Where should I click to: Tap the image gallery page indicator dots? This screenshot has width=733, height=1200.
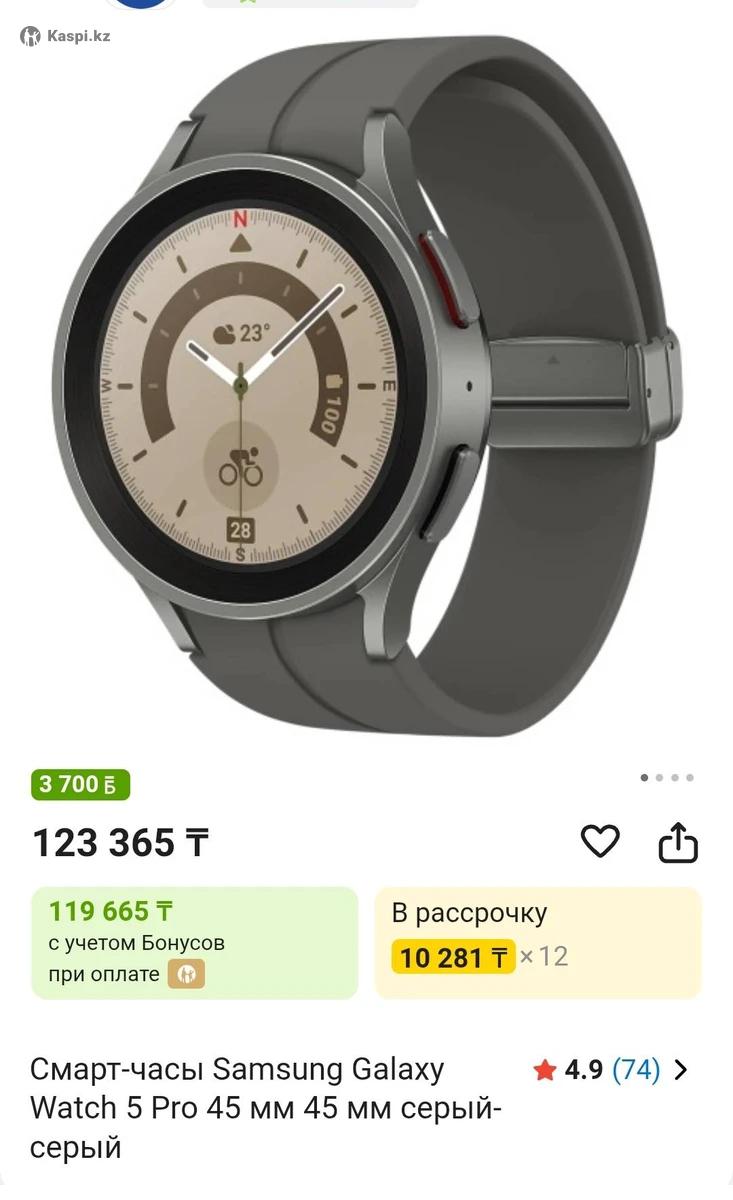tap(666, 777)
